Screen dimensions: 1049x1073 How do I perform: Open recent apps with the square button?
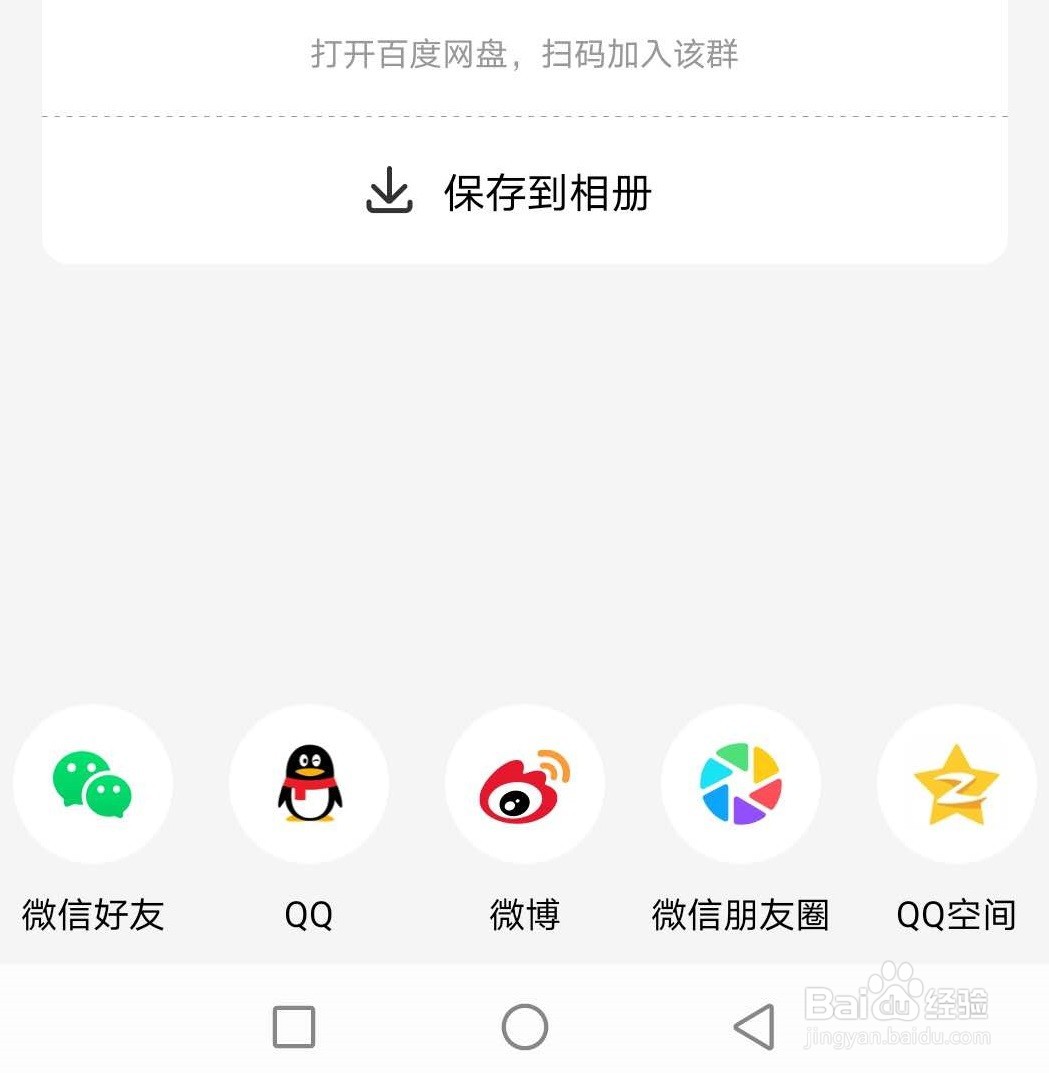(294, 1026)
